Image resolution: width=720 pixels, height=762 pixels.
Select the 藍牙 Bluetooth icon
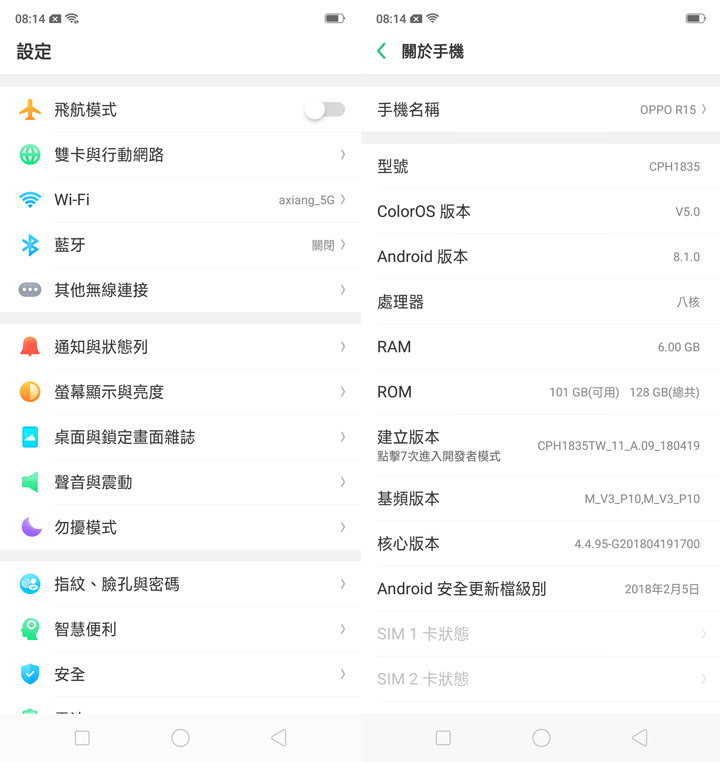click(x=30, y=244)
